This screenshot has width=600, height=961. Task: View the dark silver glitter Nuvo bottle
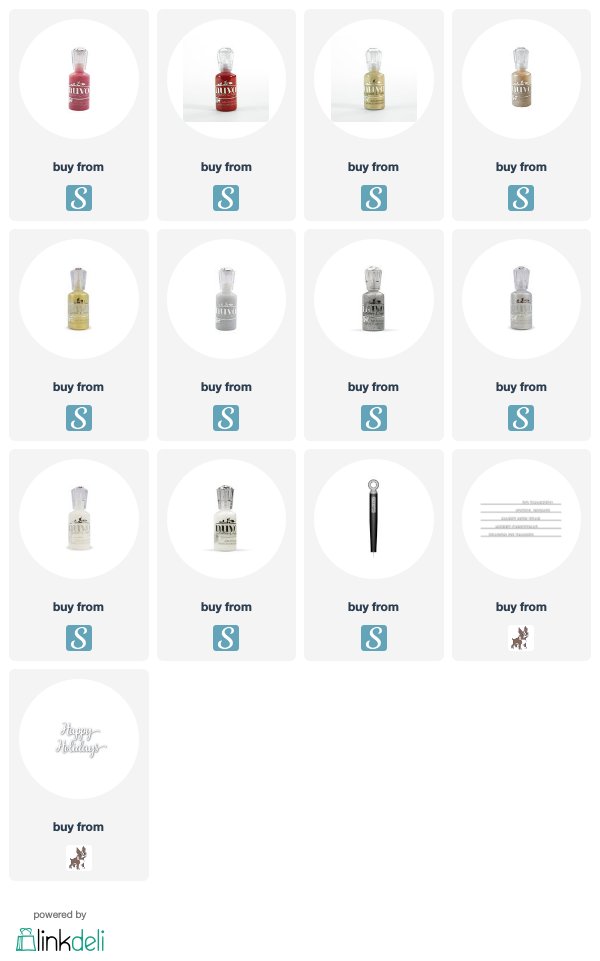click(374, 299)
